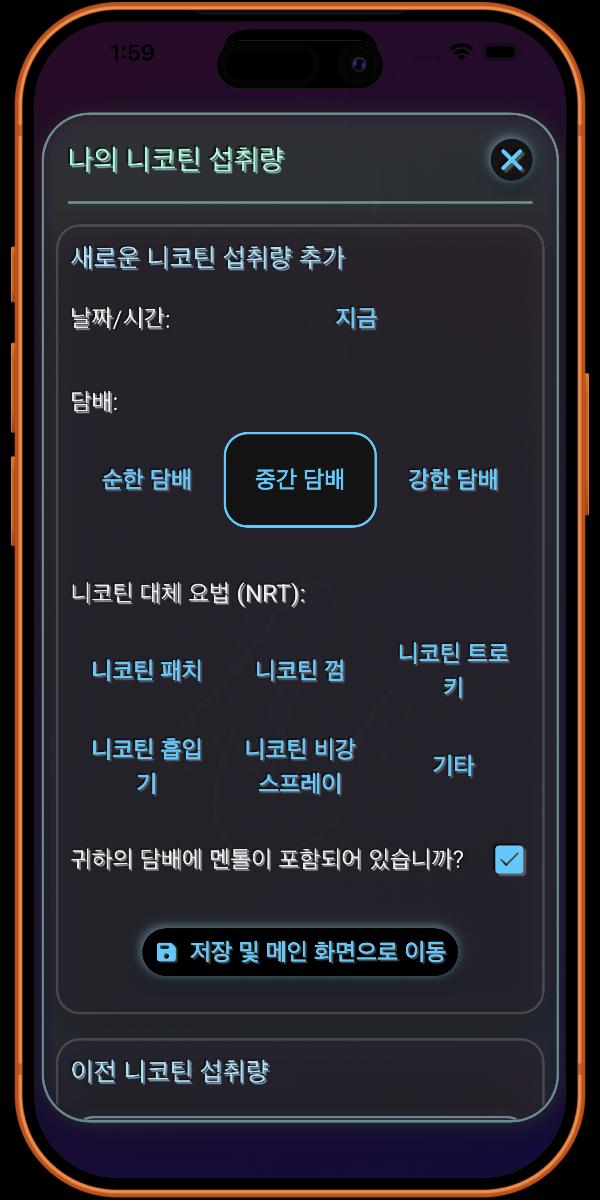Select 니코틴 트로키 option

(453, 670)
